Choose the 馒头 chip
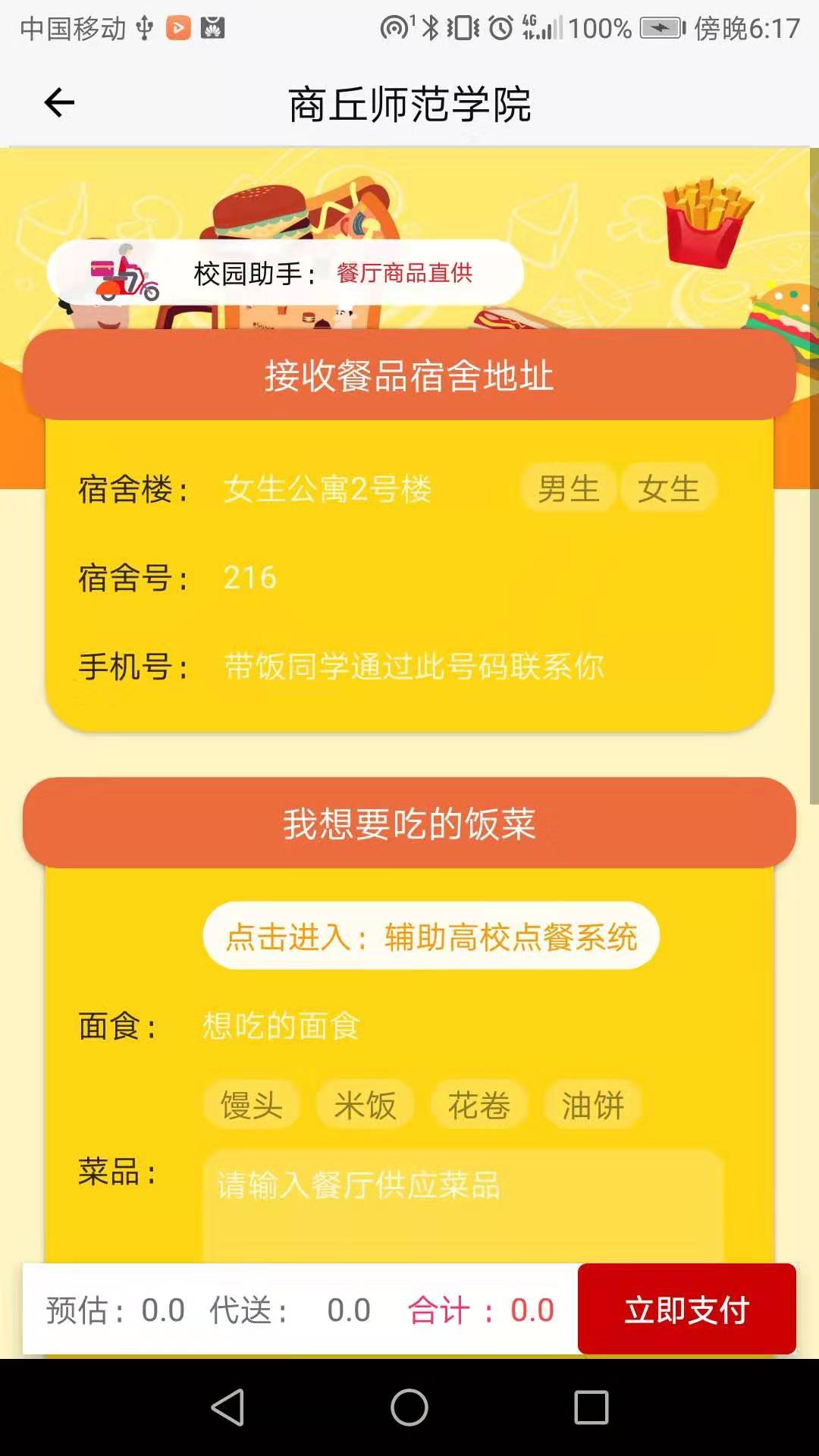The image size is (819, 1456). tap(252, 1105)
